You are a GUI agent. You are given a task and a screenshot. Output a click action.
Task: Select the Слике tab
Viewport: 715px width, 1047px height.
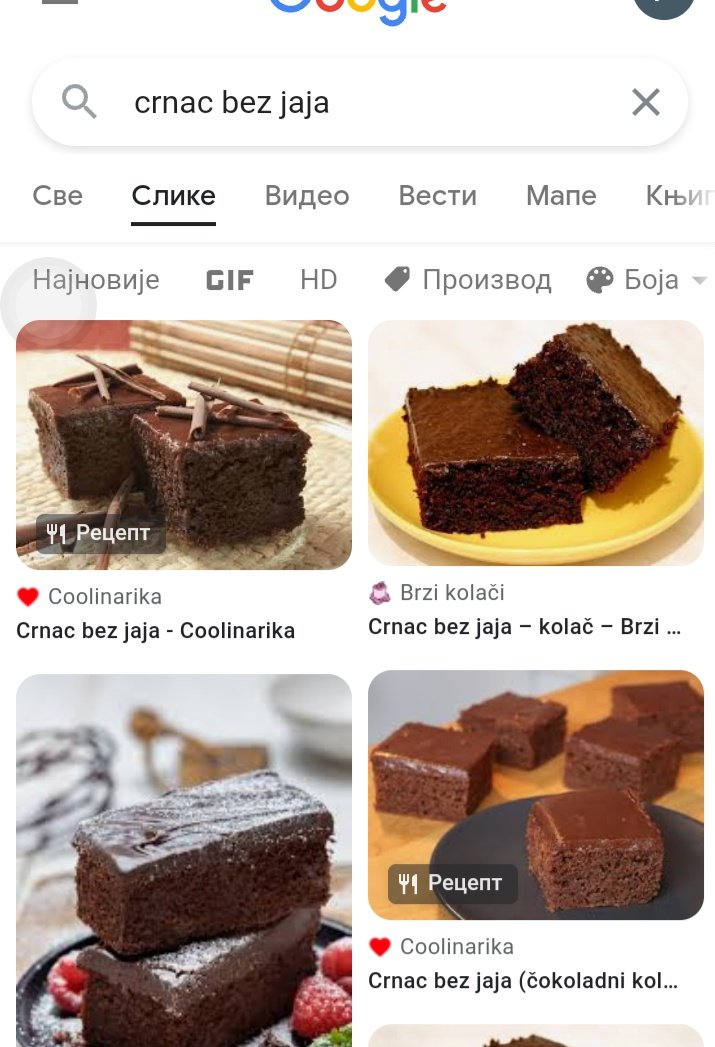173,195
